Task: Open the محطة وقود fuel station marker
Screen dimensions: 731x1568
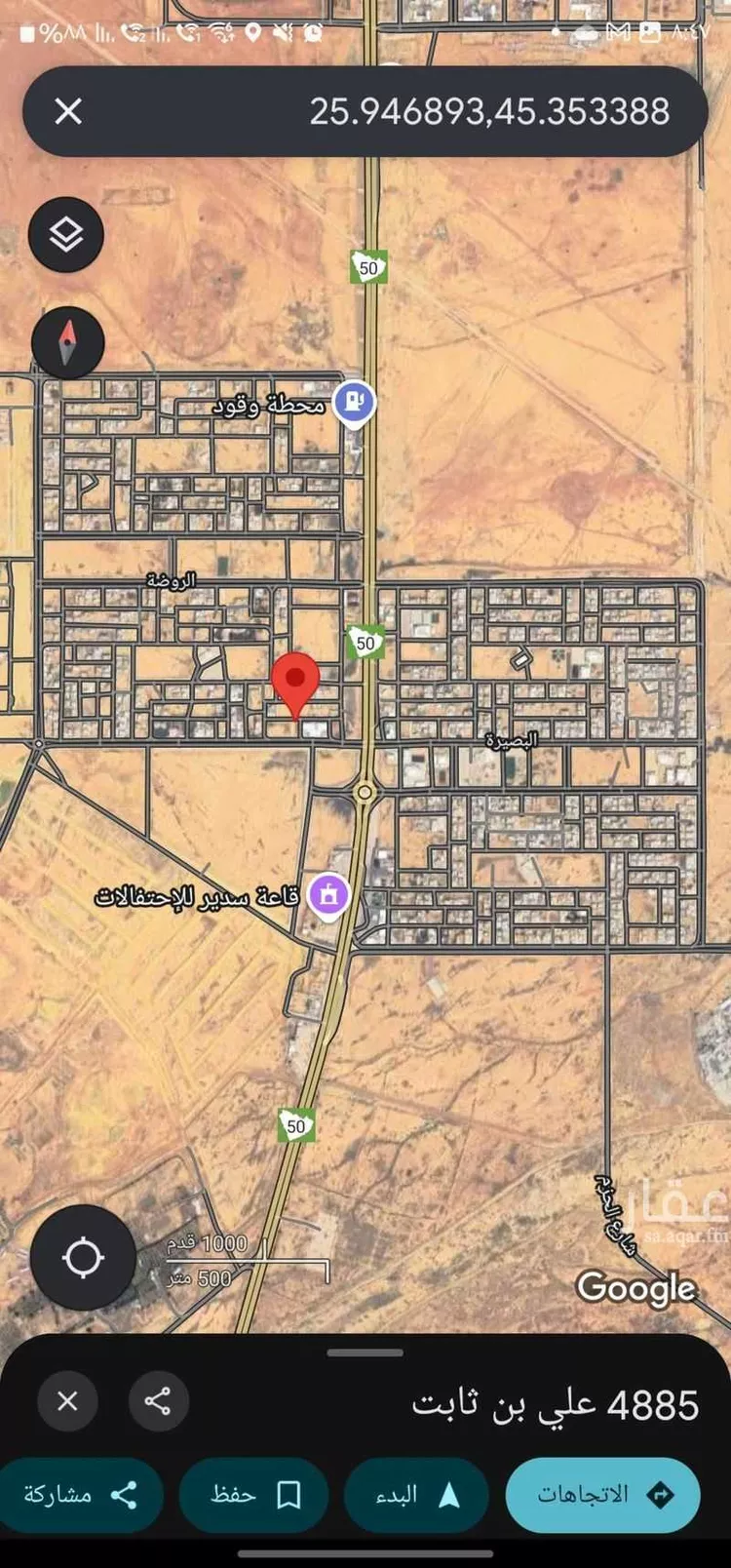Action: tap(354, 402)
